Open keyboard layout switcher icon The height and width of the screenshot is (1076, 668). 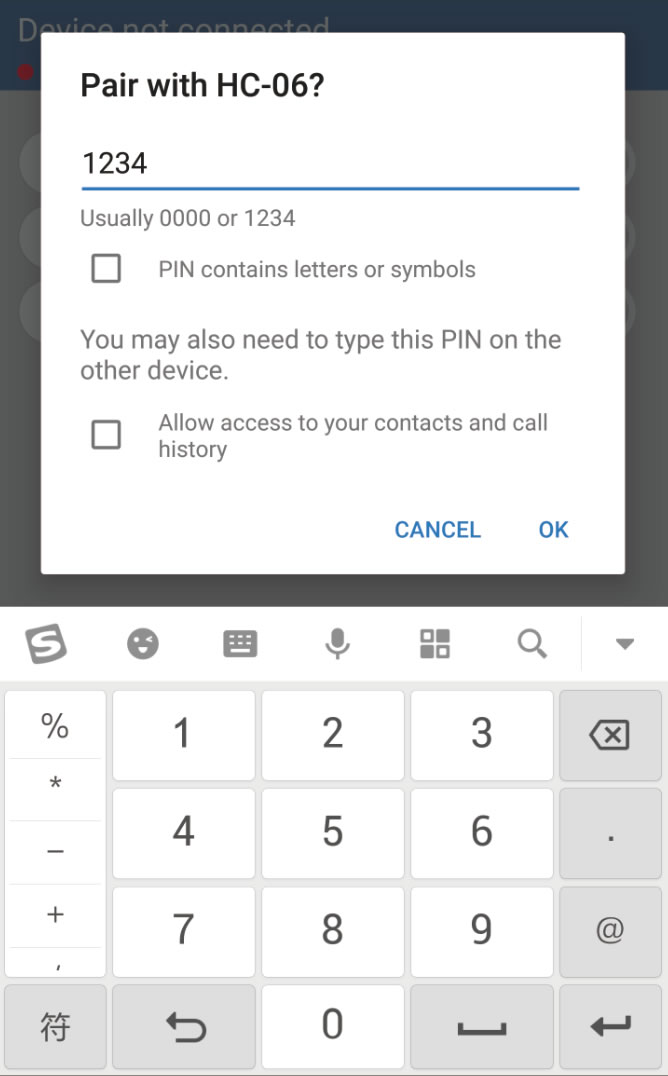[x=240, y=644]
